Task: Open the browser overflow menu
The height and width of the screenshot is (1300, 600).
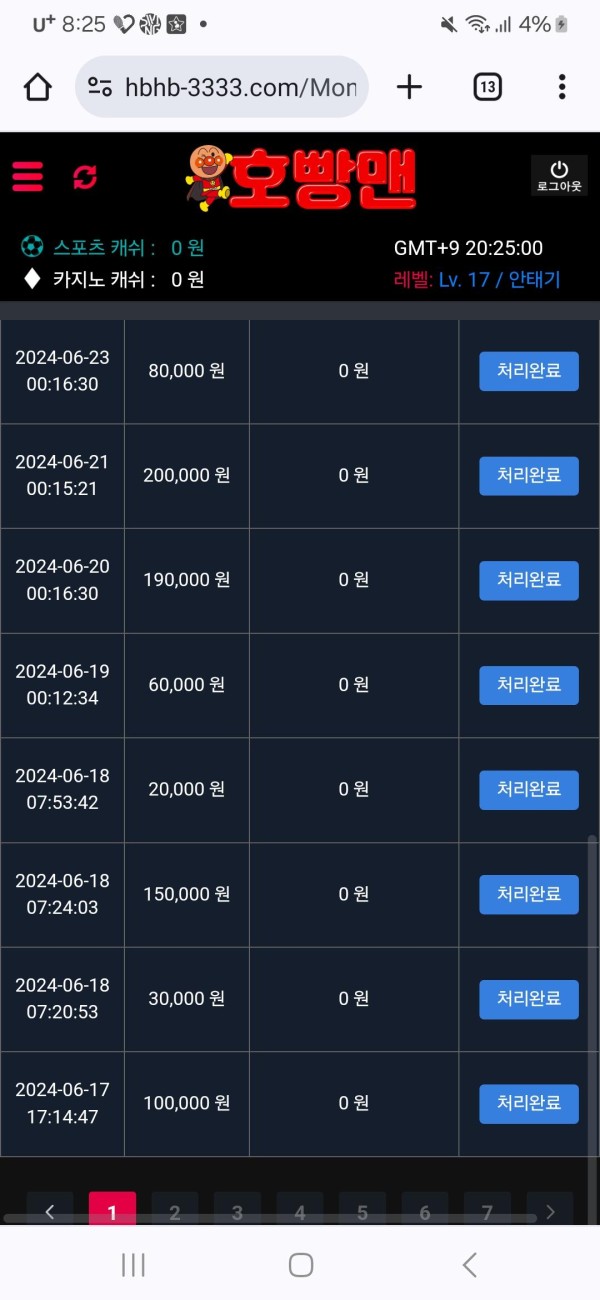Action: coord(562,87)
